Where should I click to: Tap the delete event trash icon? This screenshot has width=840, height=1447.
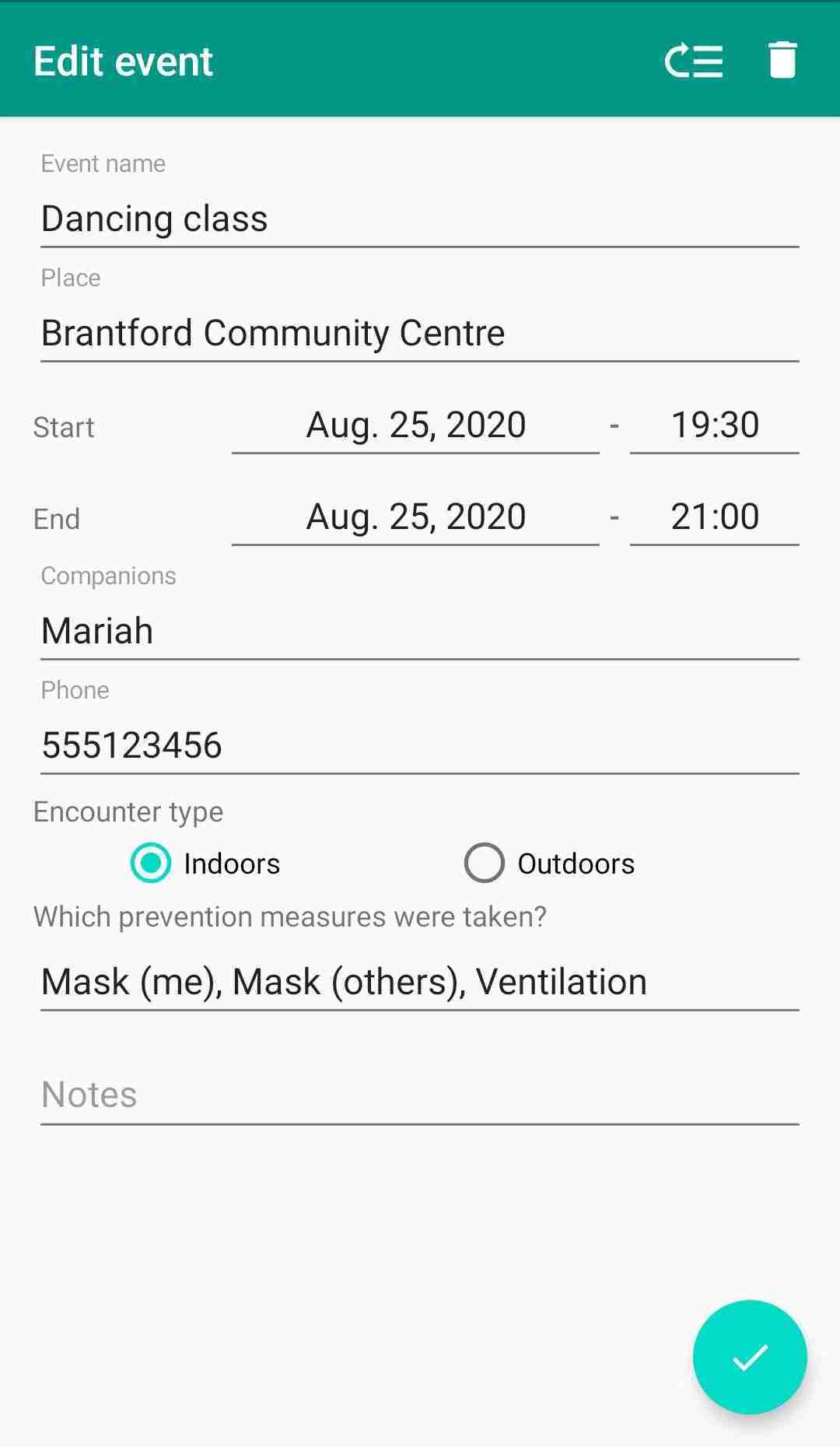pos(780,60)
